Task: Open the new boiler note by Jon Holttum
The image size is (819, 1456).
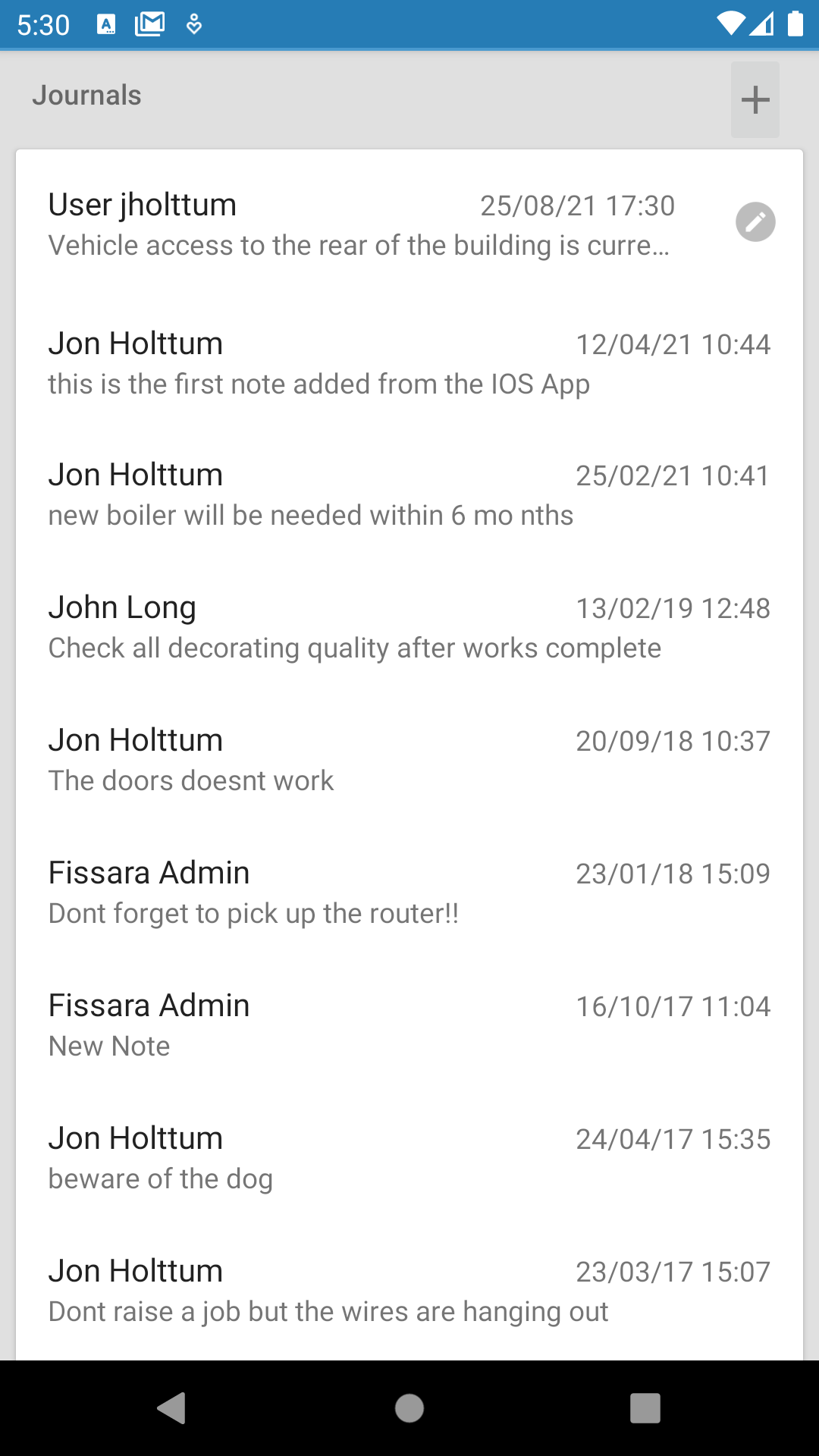Action: tap(409, 494)
